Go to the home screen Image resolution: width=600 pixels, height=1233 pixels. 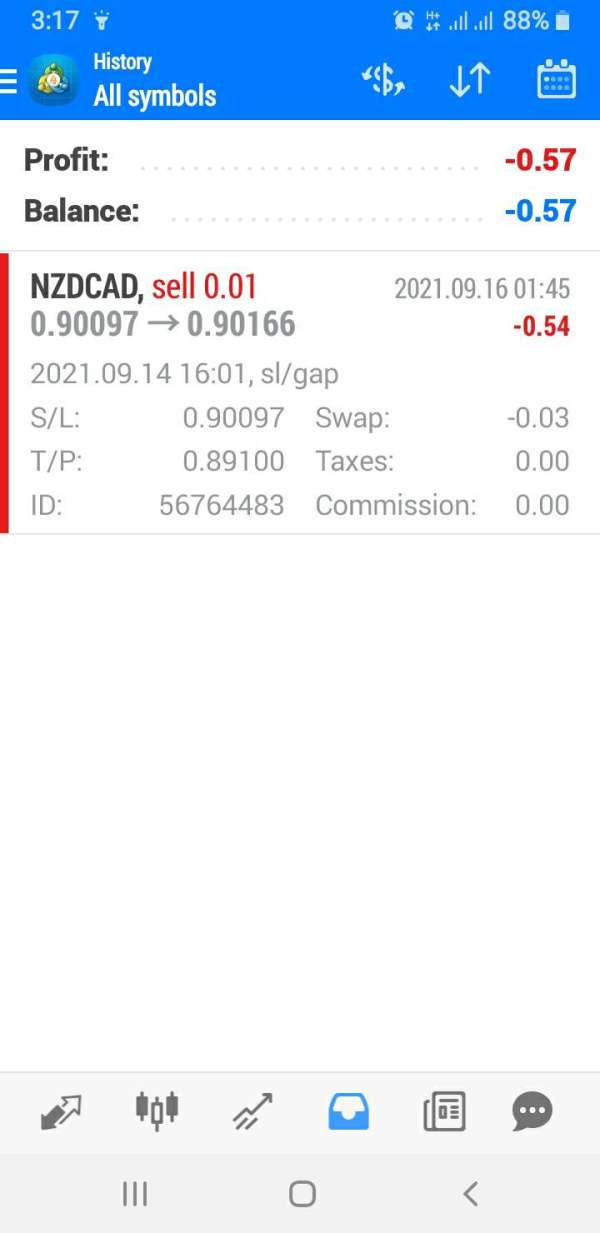pos(302,1193)
